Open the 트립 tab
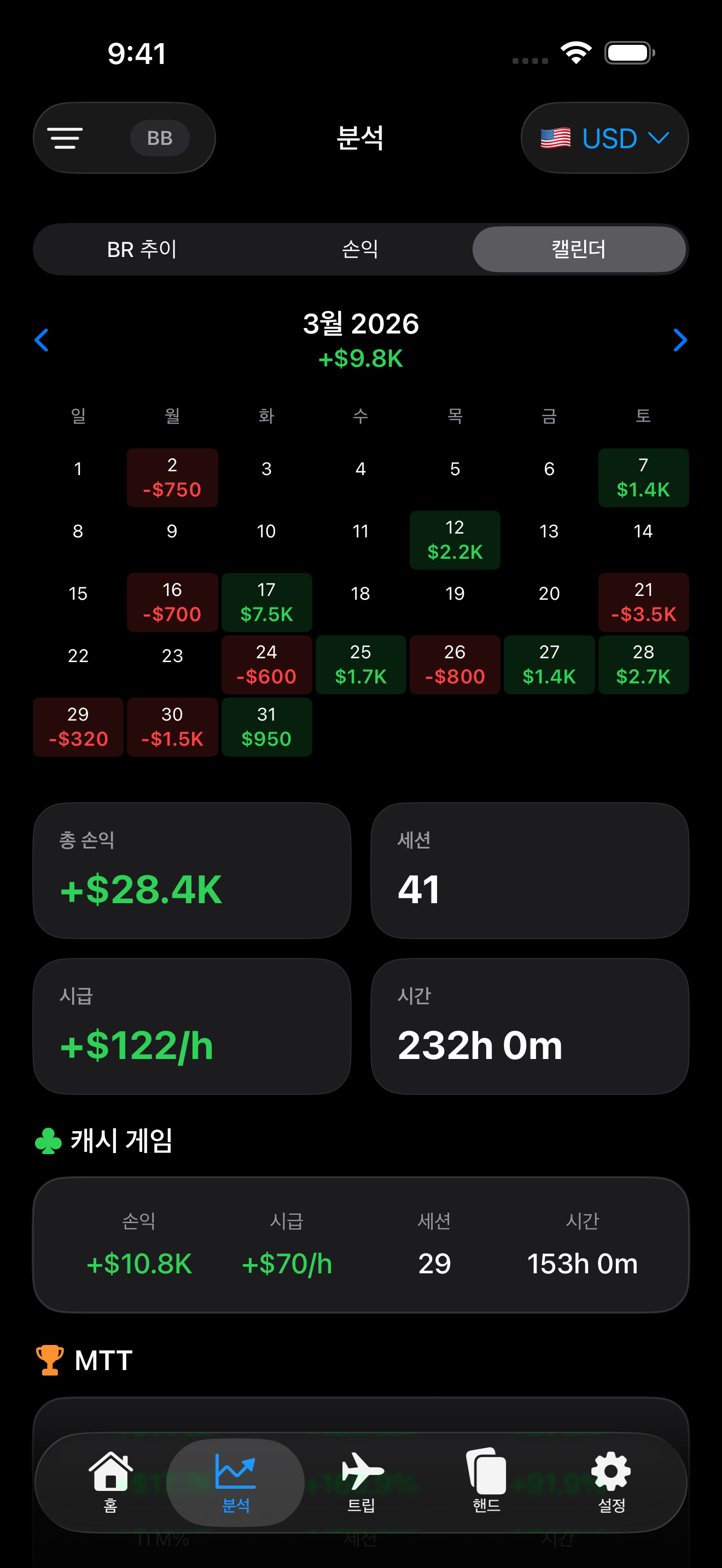Image resolution: width=722 pixels, height=1568 pixels. [361, 1482]
